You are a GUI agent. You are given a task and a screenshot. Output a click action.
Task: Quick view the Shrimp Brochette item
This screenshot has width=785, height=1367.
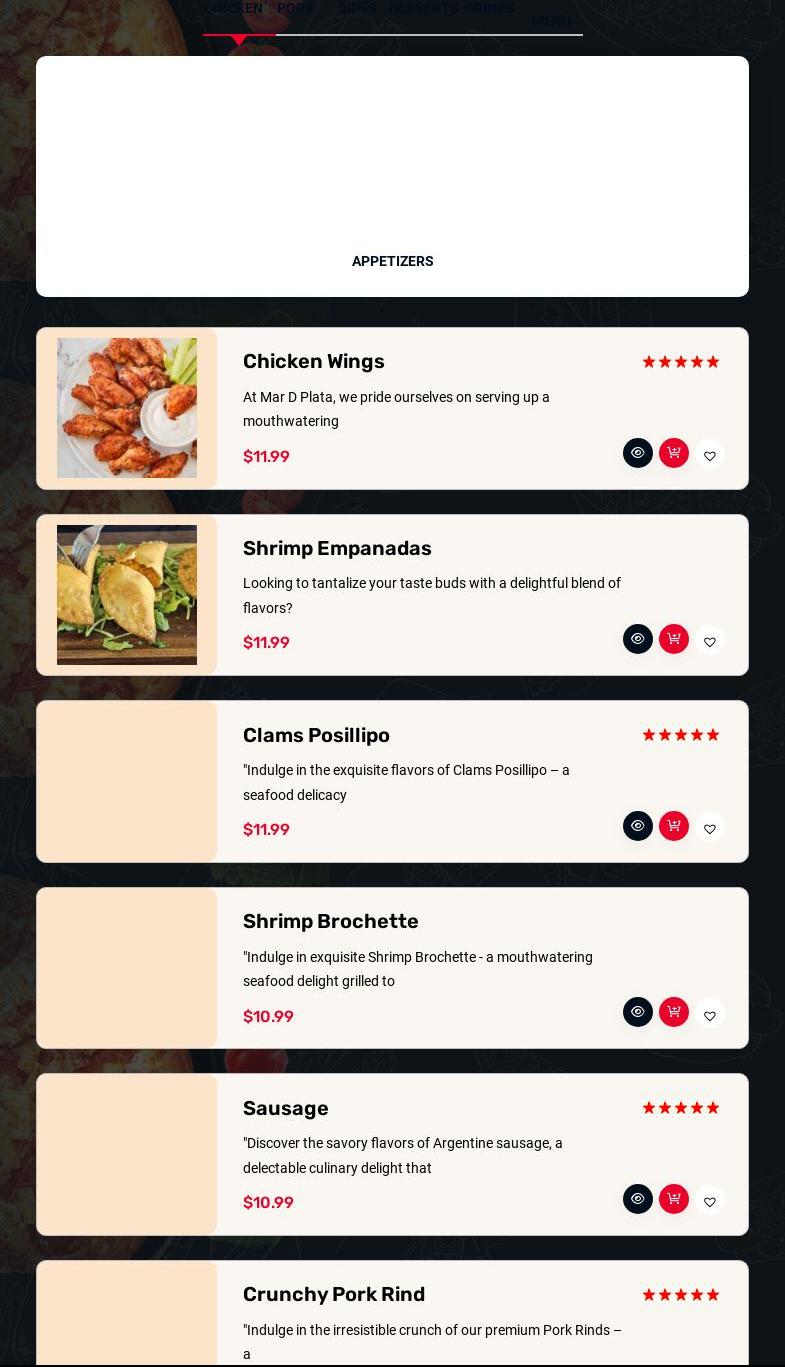[638, 1012]
